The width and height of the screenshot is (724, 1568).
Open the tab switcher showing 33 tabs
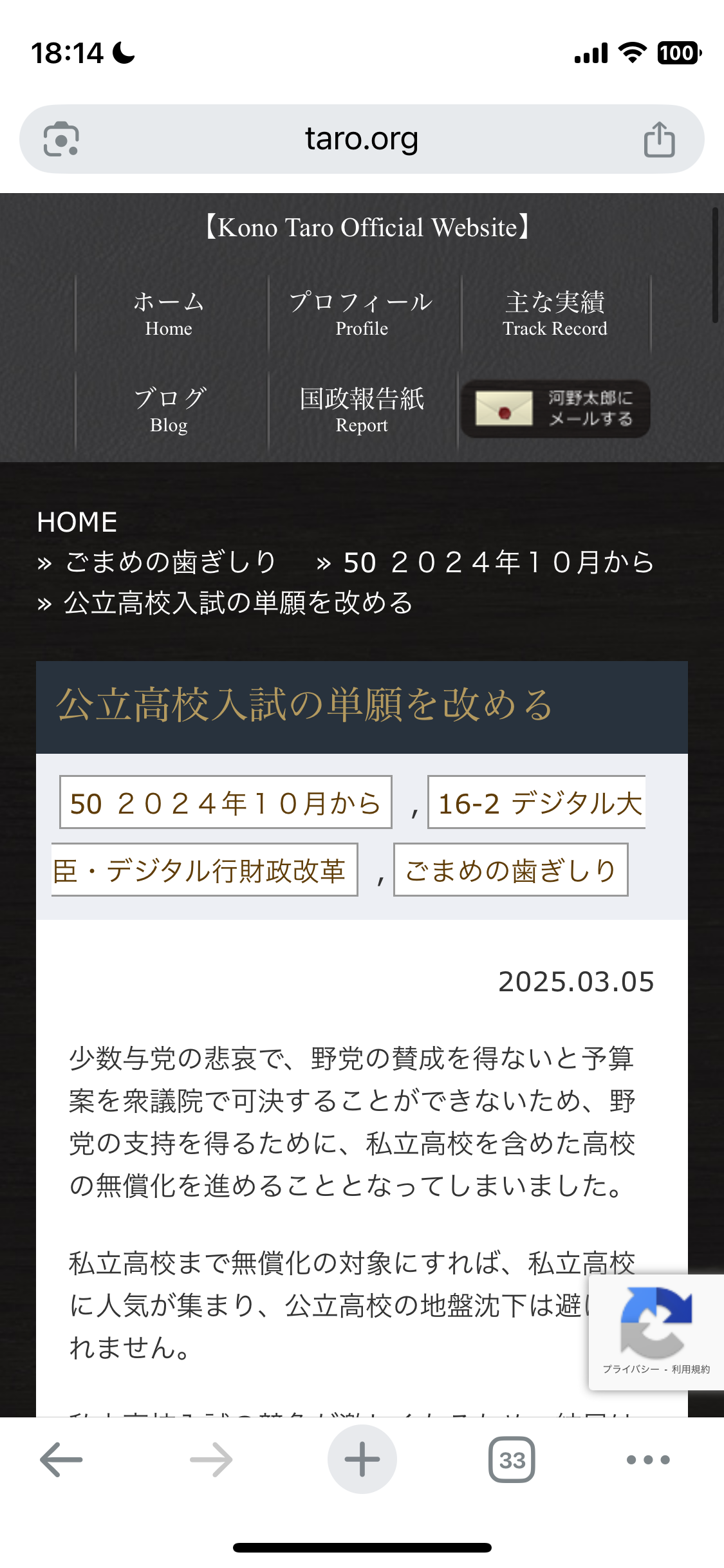(512, 1459)
